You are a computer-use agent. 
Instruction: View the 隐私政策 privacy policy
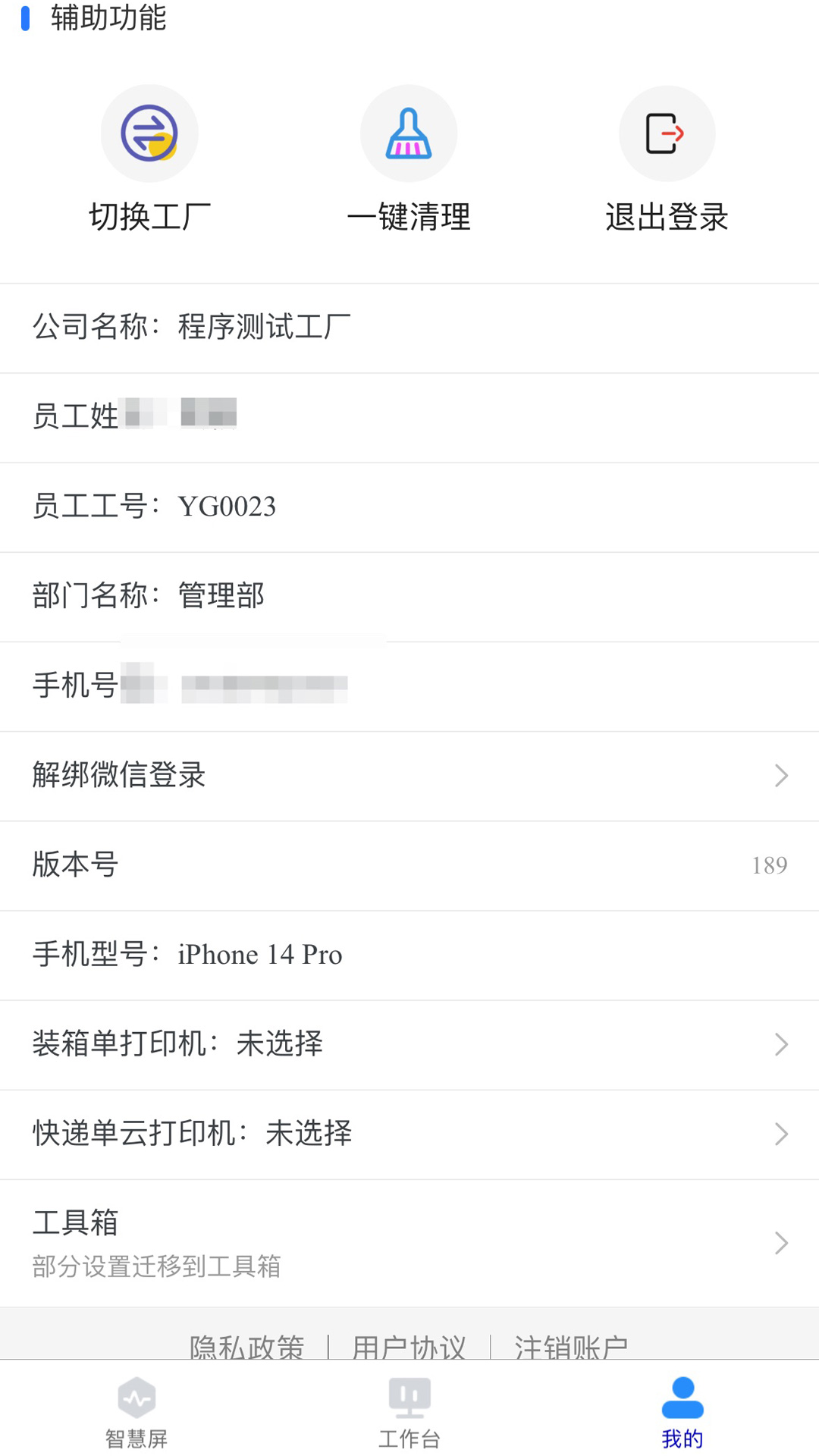tap(247, 1347)
